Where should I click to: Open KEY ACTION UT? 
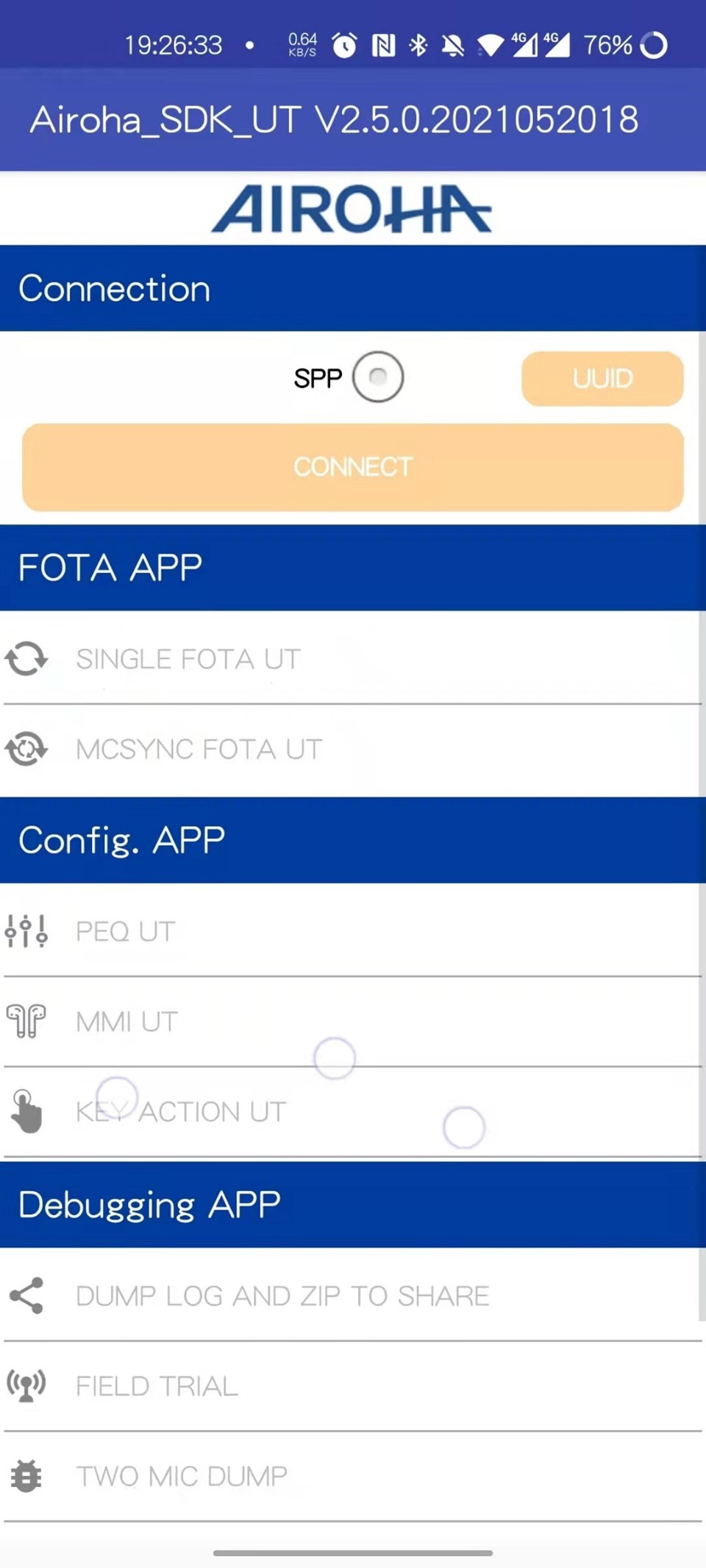click(181, 1112)
